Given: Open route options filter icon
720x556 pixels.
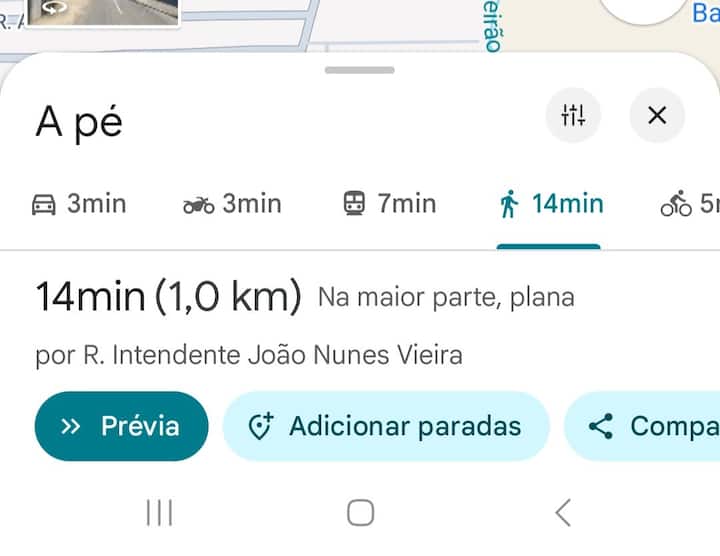Looking at the screenshot, I should [573, 115].
